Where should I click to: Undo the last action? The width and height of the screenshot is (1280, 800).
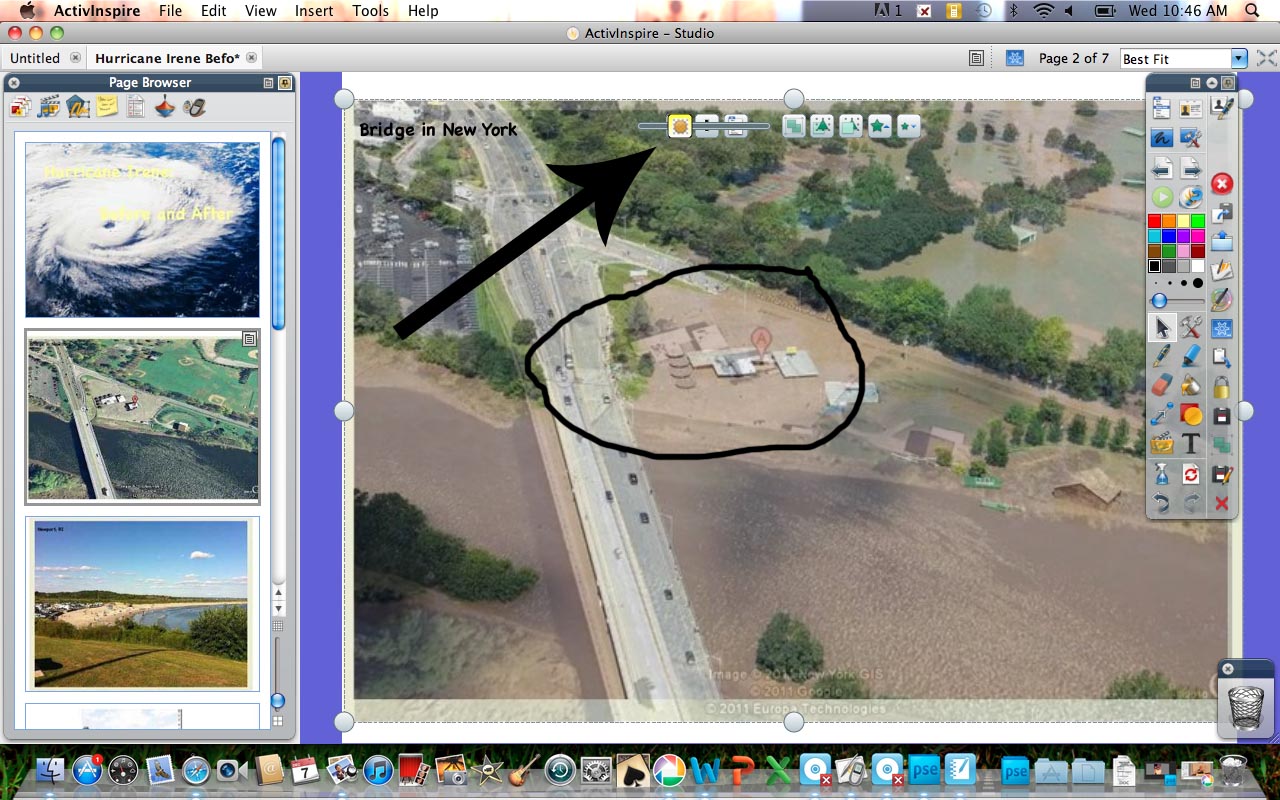pos(1161,503)
